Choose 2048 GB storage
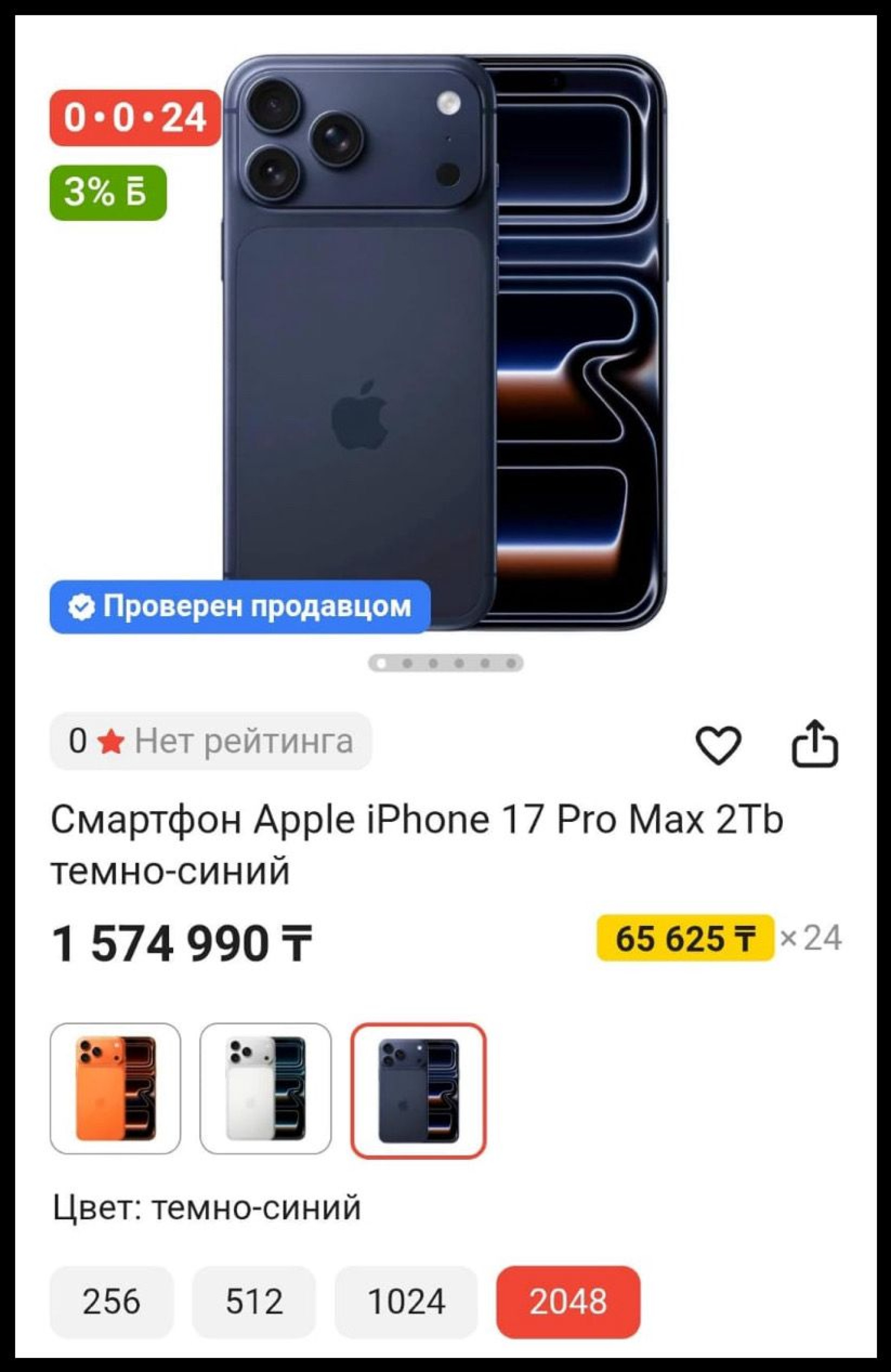This screenshot has height=1372, width=891. 568,1301
